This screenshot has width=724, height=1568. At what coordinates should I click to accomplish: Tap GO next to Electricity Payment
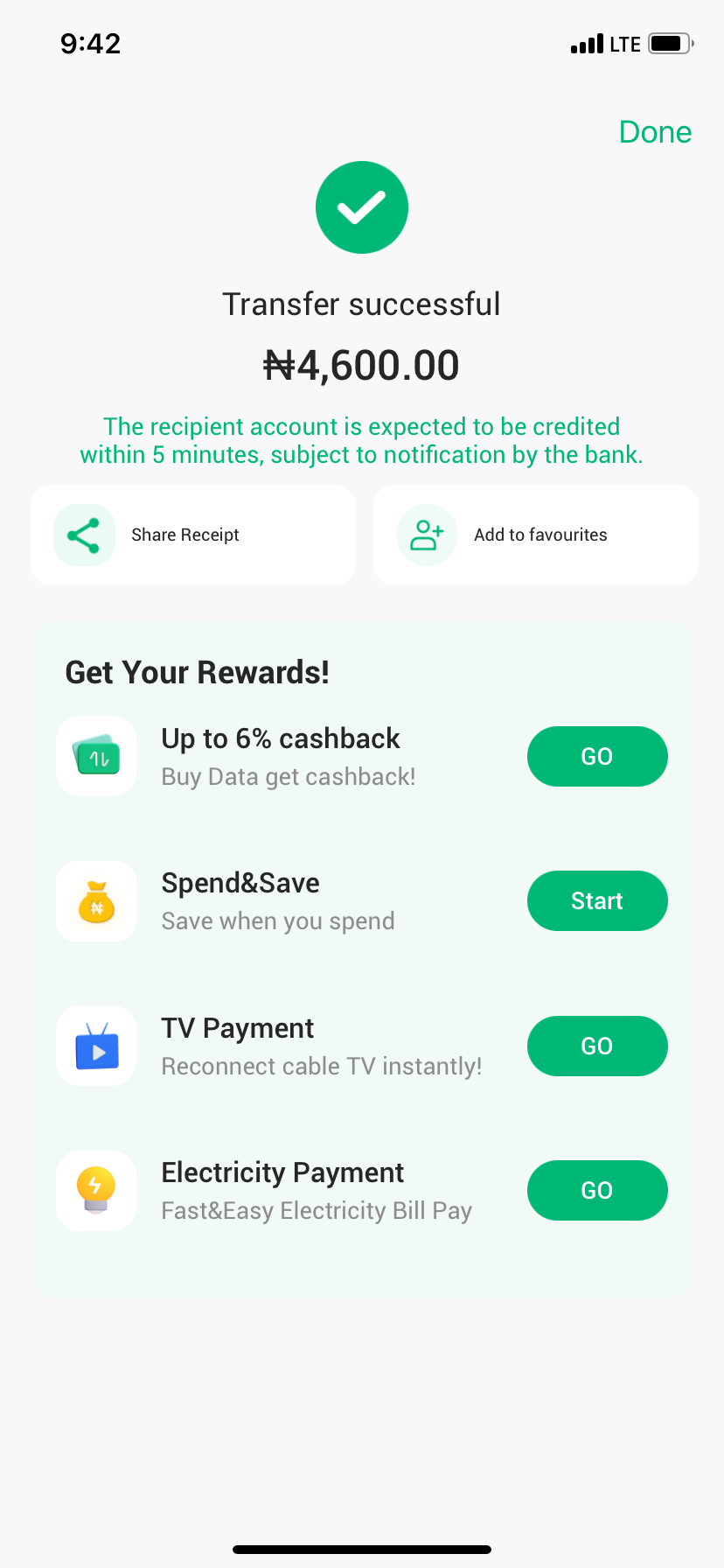click(x=597, y=1190)
